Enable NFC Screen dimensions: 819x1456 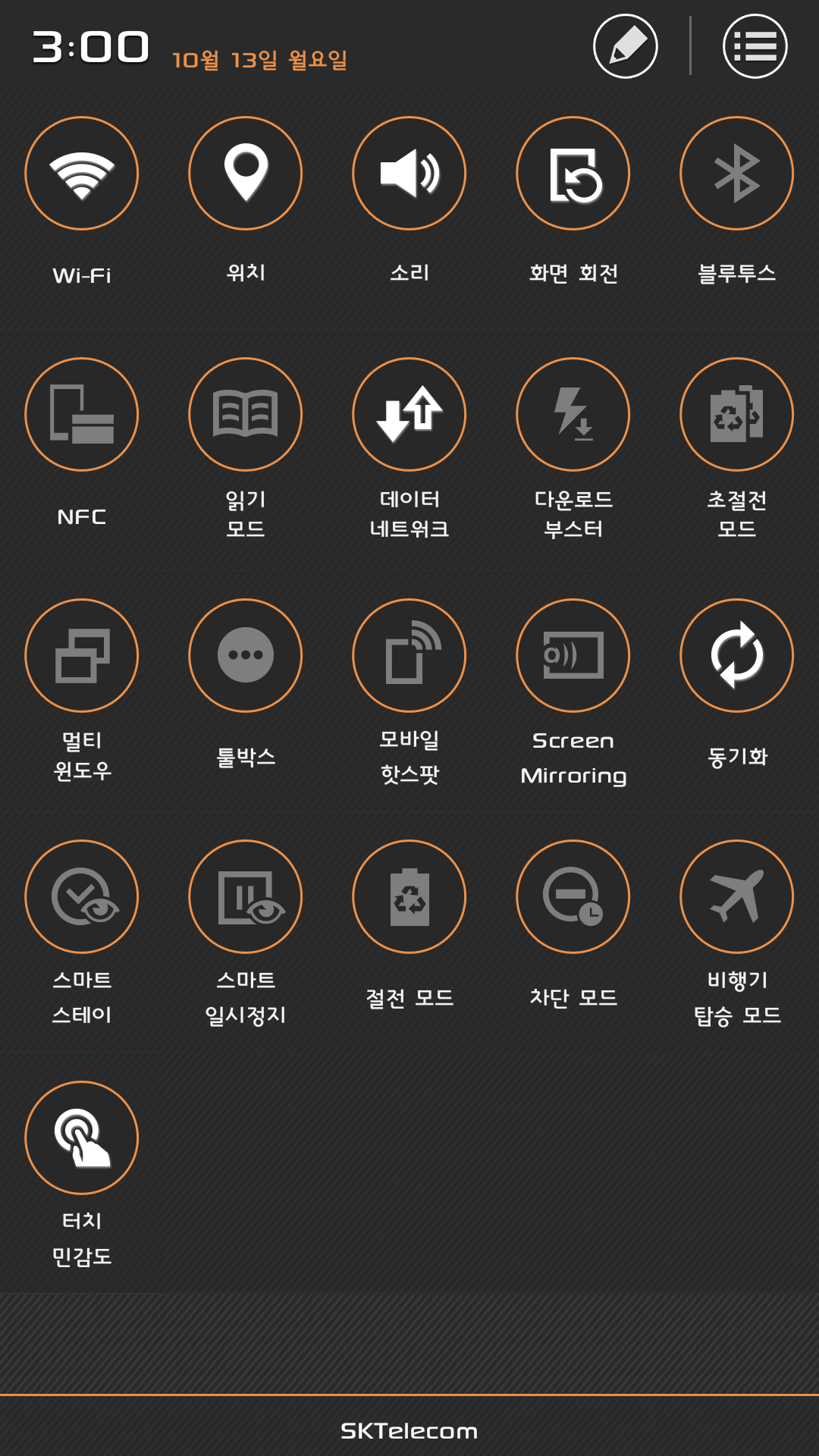(x=82, y=415)
